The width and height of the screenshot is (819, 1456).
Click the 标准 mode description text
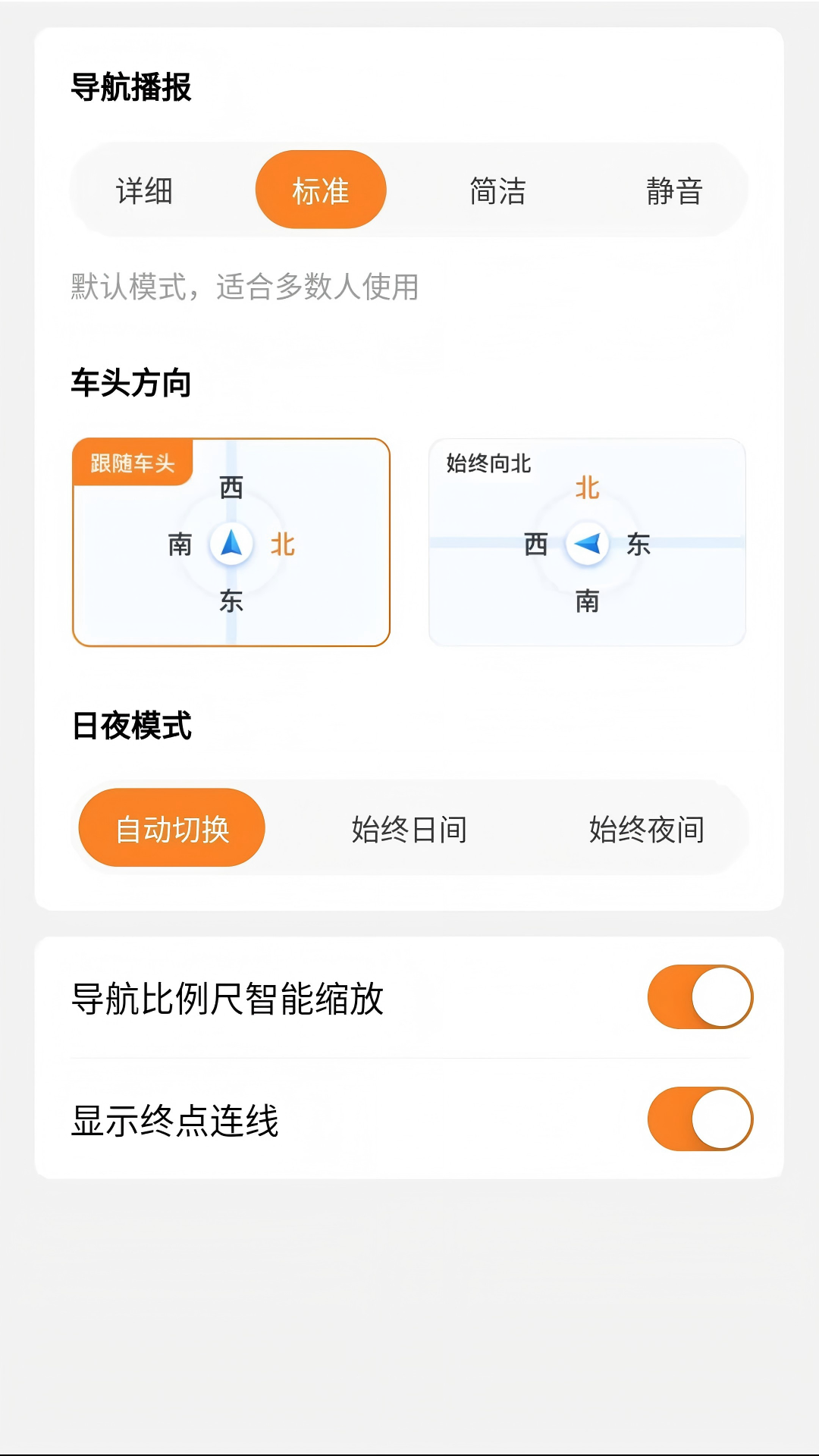(x=243, y=287)
